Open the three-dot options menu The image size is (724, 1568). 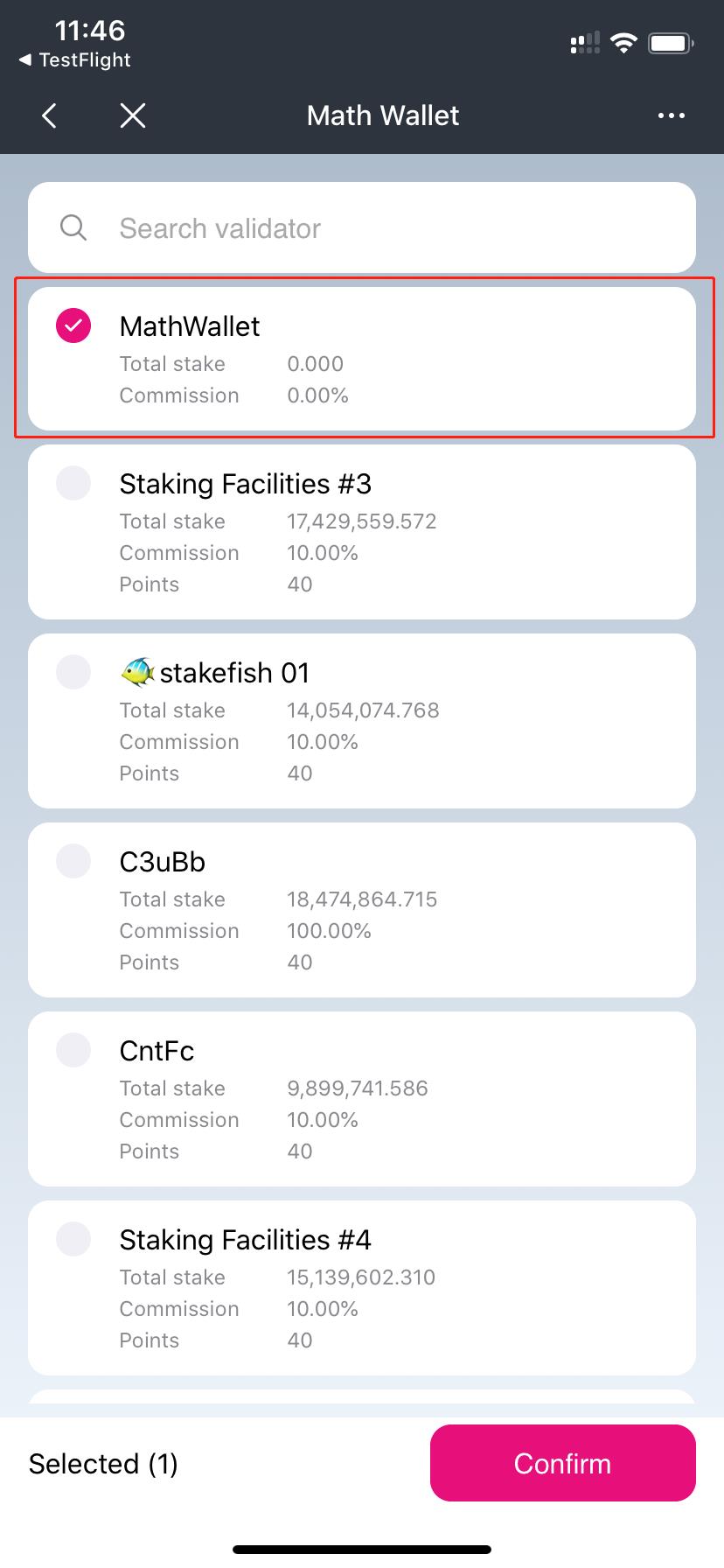click(x=671, y=115)
